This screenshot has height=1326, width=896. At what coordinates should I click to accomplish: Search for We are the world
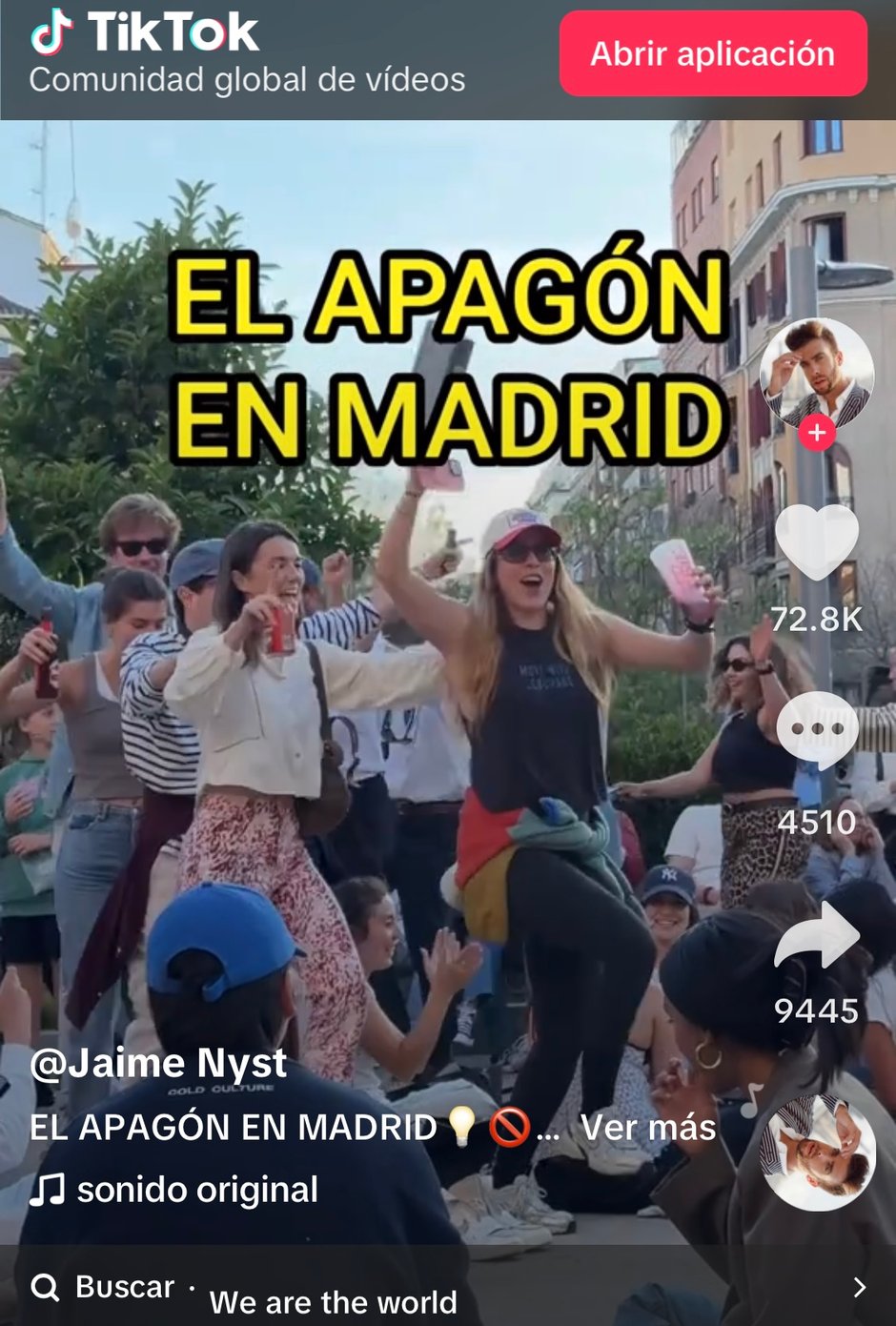click(333, 1301)
